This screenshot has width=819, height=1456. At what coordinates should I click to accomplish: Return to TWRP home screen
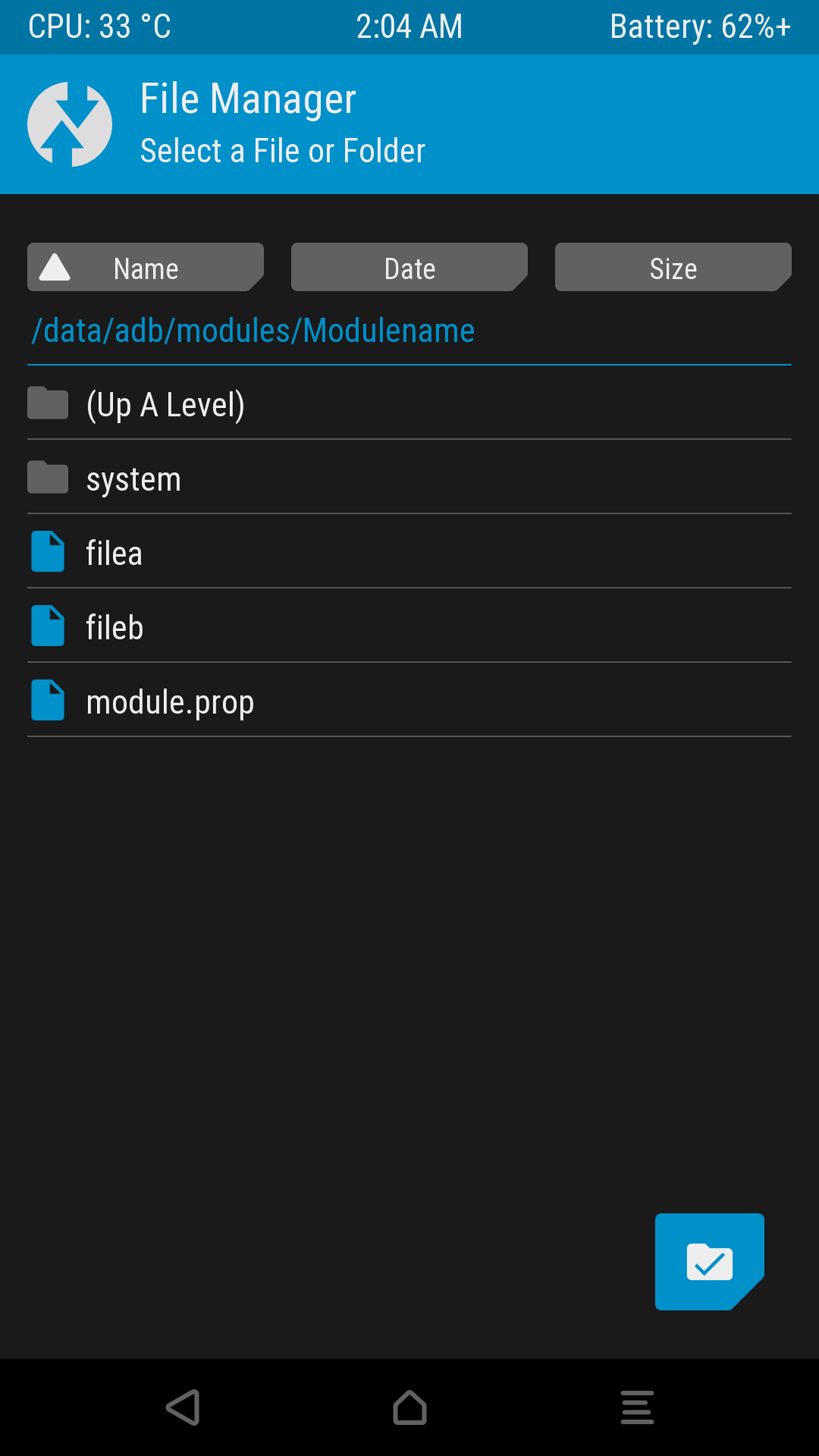[409, 1407]
